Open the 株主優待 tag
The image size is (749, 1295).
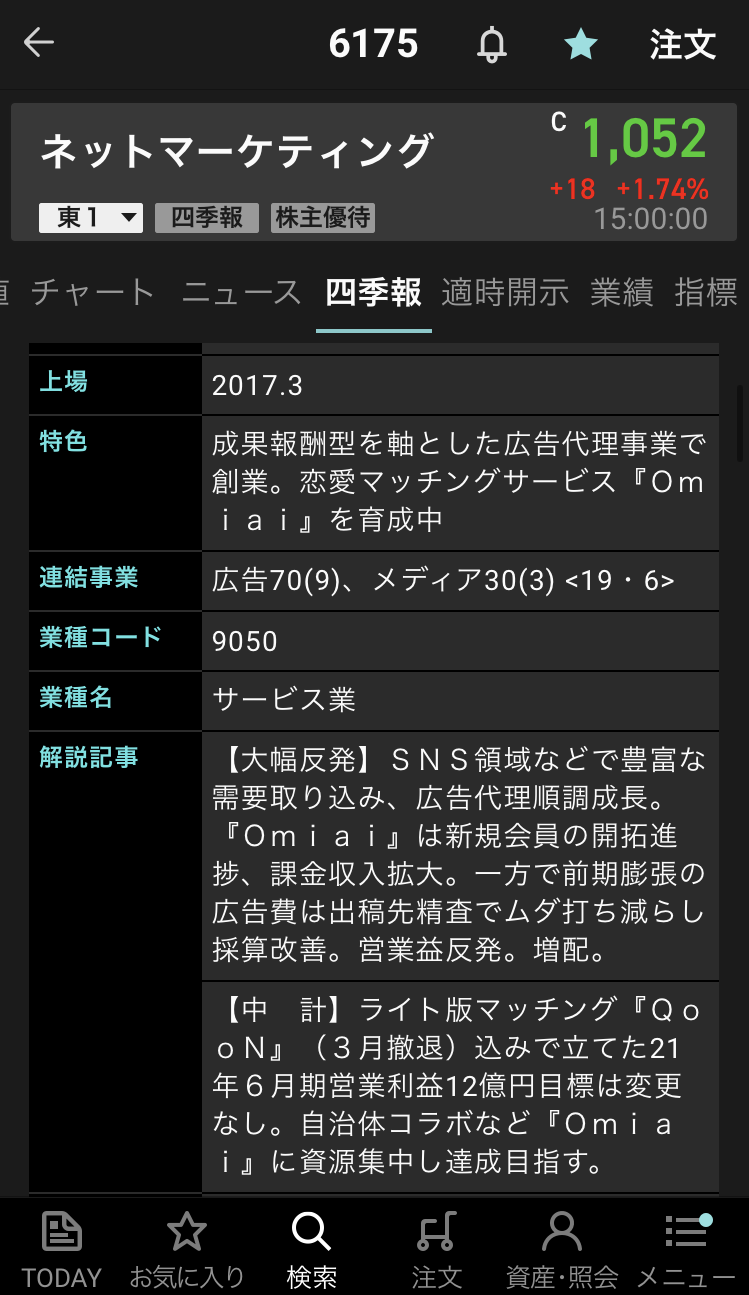323,217
